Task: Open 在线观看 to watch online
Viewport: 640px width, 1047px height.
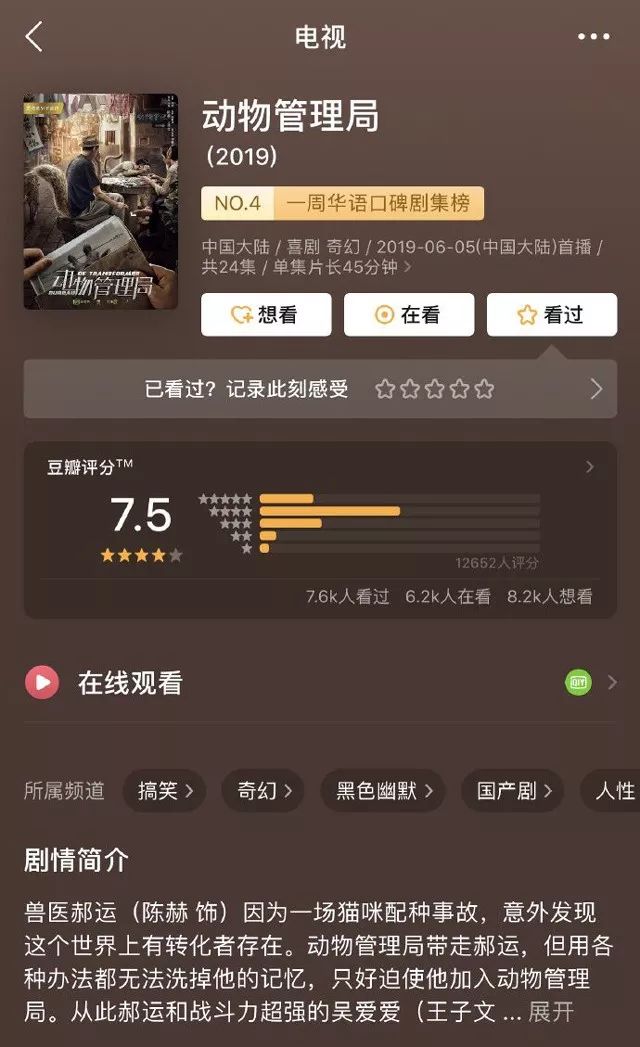Action: pyautogui.click(x=320, y=683)
